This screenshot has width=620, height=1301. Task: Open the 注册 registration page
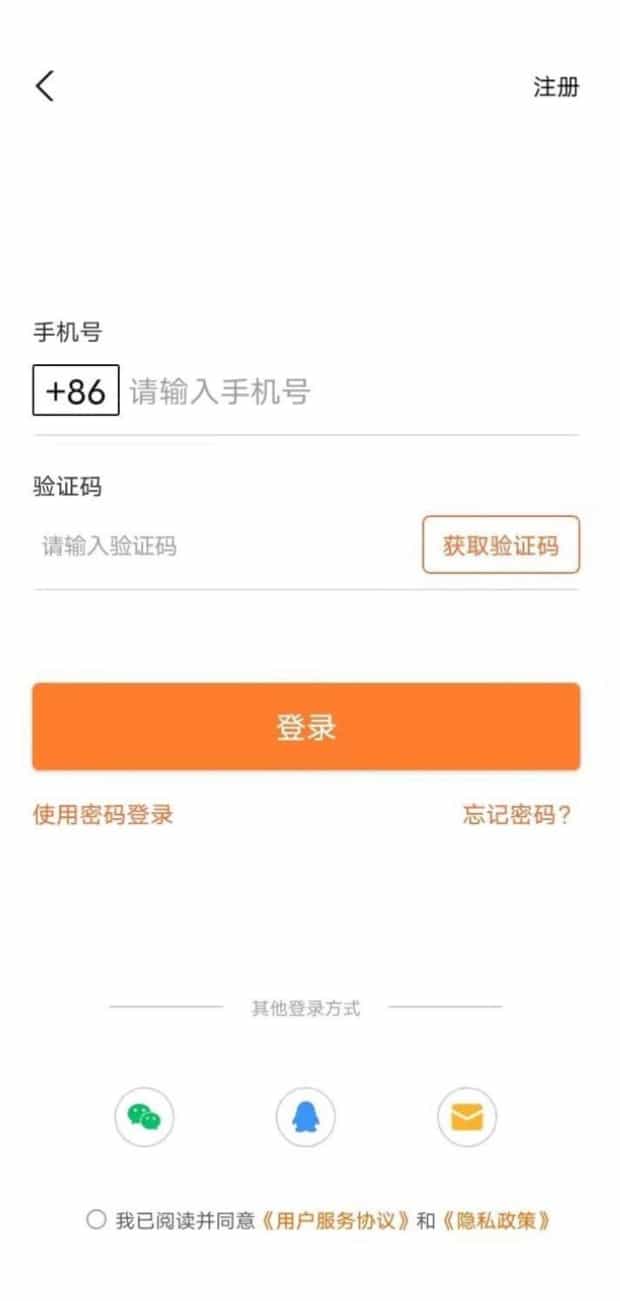556,87
